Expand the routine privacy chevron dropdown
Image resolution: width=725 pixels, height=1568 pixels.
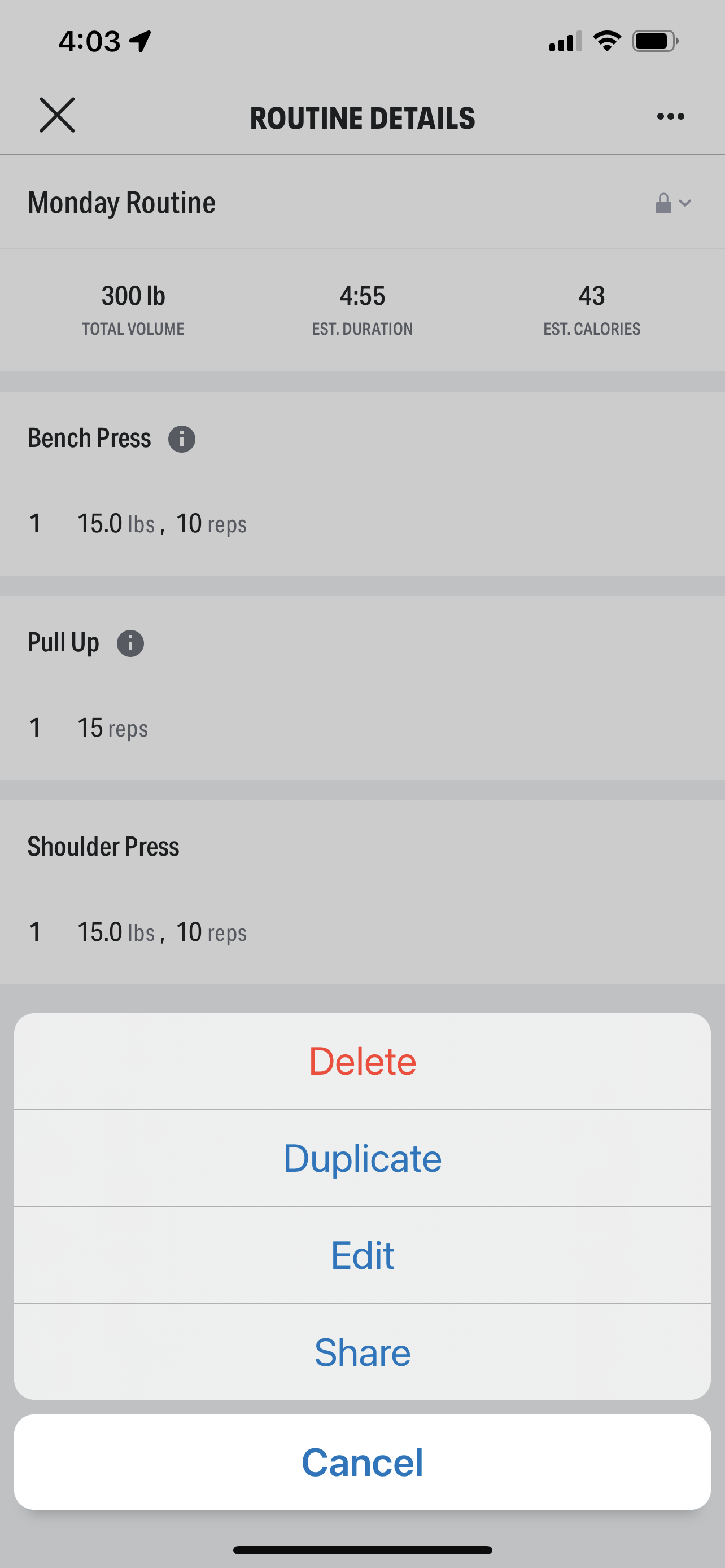click(x=687, y=203)
